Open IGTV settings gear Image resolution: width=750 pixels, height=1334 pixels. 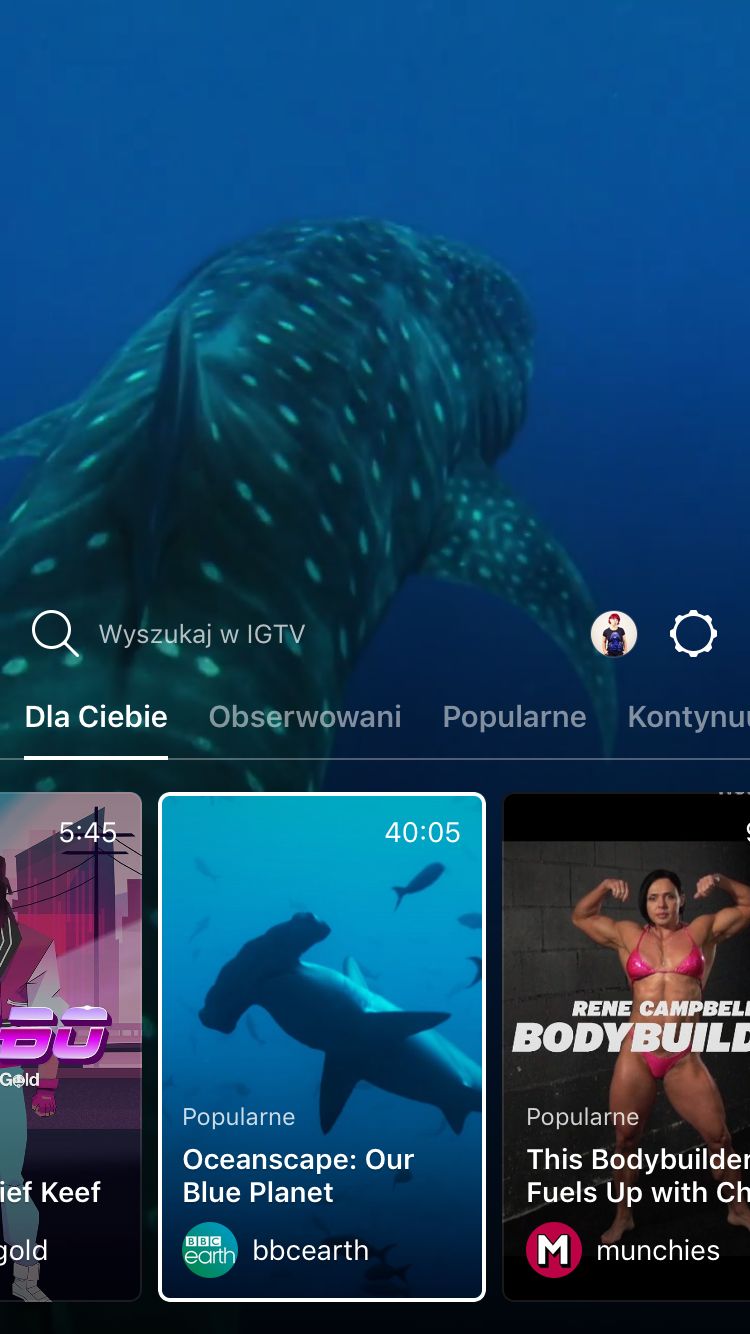[694, 634]
